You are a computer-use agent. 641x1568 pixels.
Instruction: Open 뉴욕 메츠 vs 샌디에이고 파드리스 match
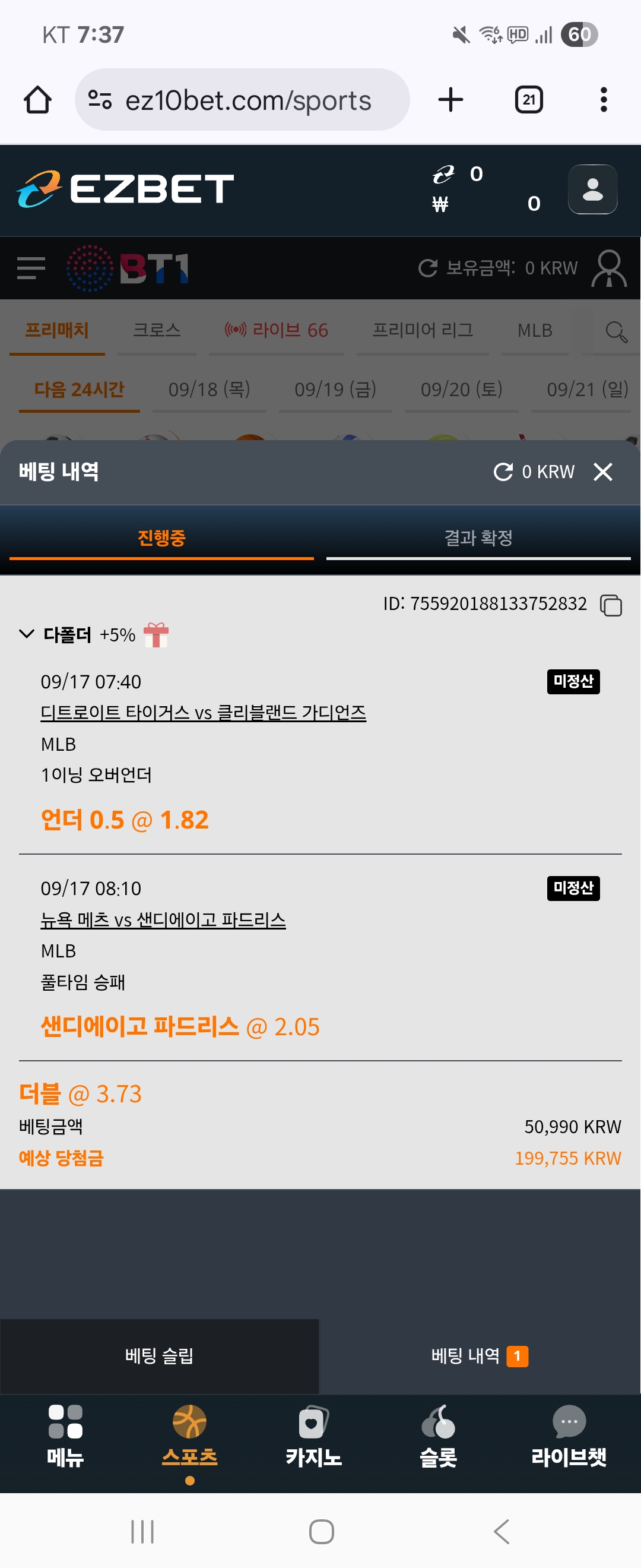[163, 919]
